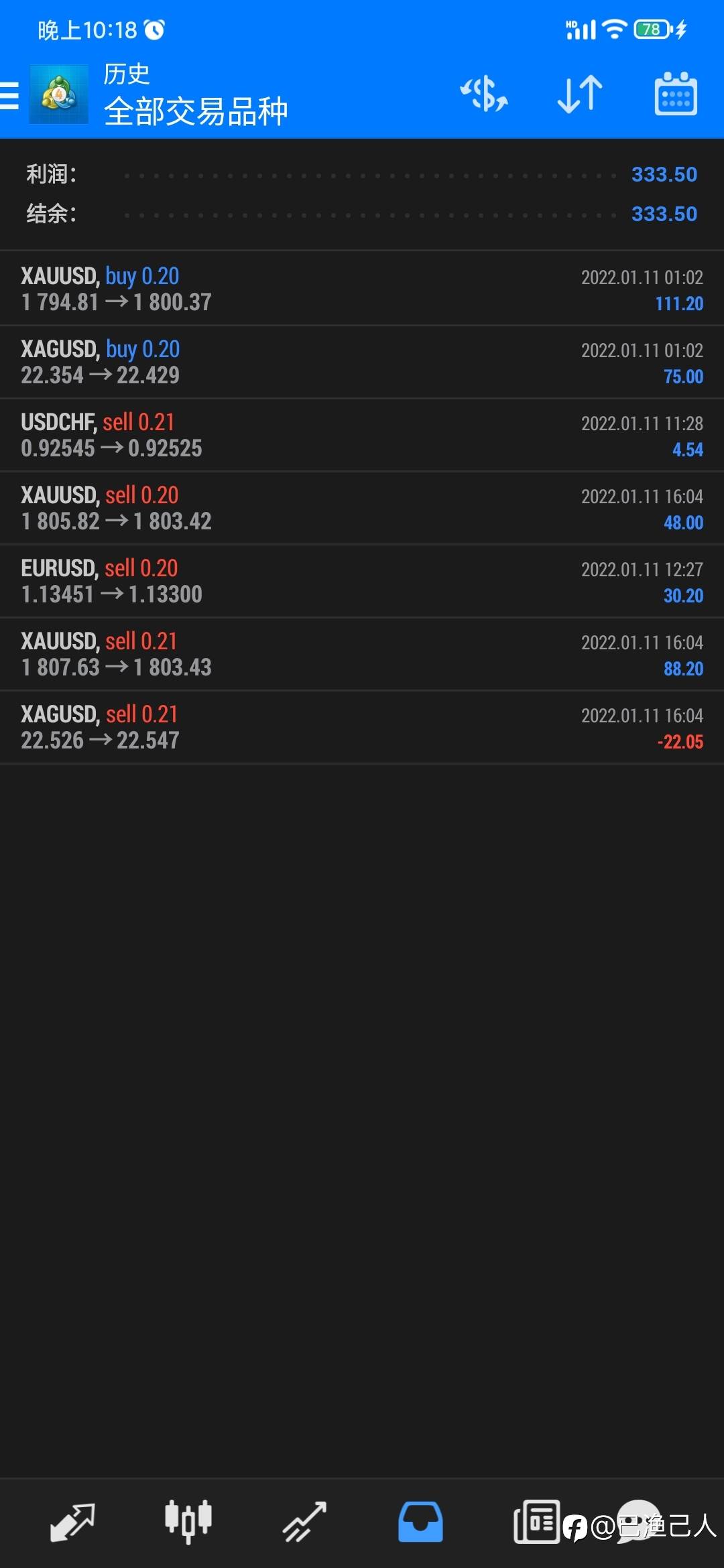The height and width of the screenshot is (1568, 724).
Task: Switch to the candlestick Chart tab
Action: [x=188, y=1522]
